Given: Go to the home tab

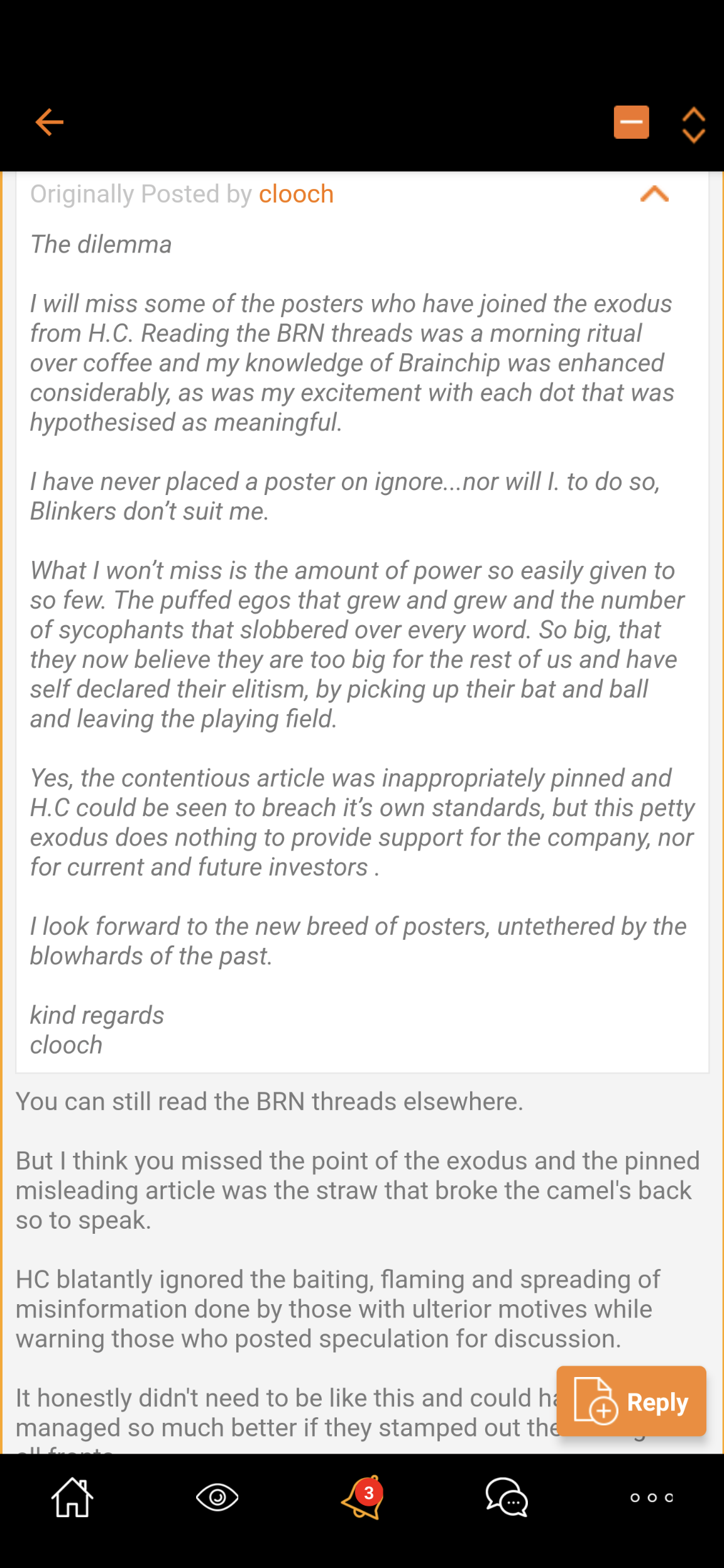Looking at the screenshot, I should [x=72, y=1497].
